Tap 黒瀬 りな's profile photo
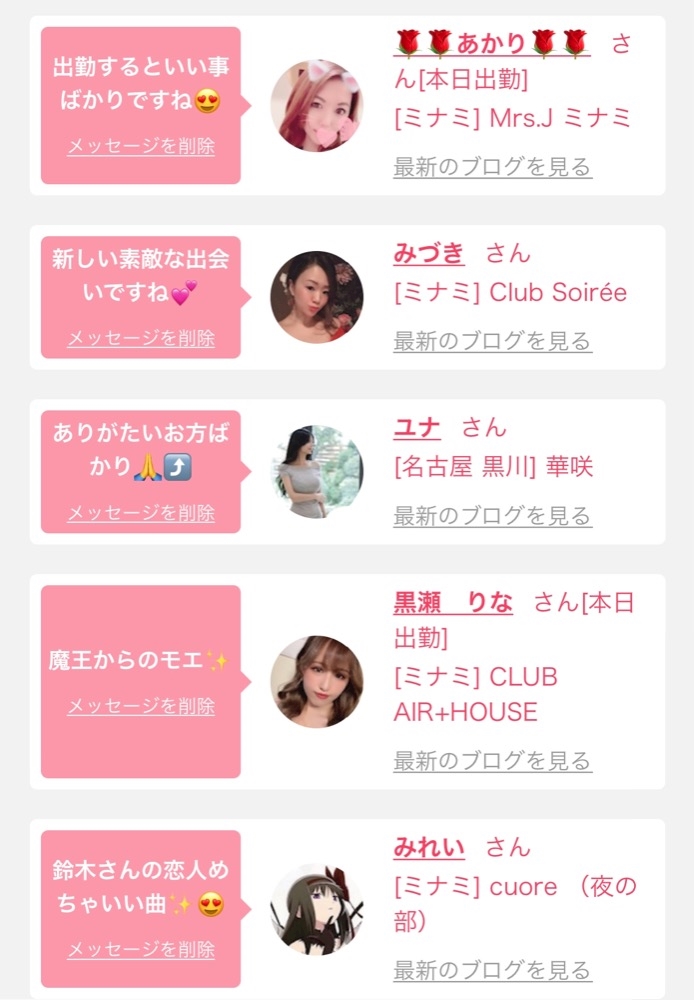Viewport: 694px width, 1000px height. (x=316, y=682)
